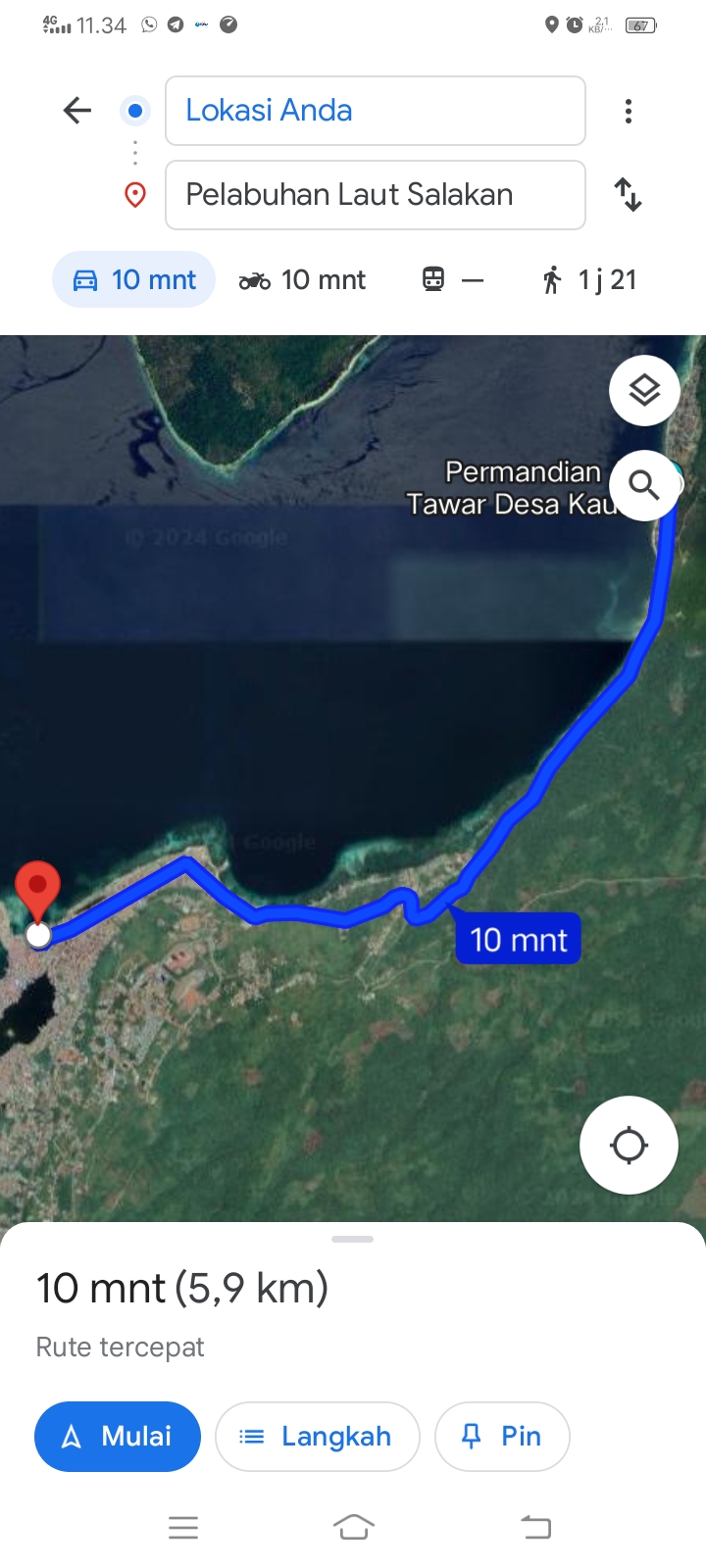The image size is (706, 1568).
Task: Edit the Pelabuhan Laut Salakan destination field
Action: point(376,195)
